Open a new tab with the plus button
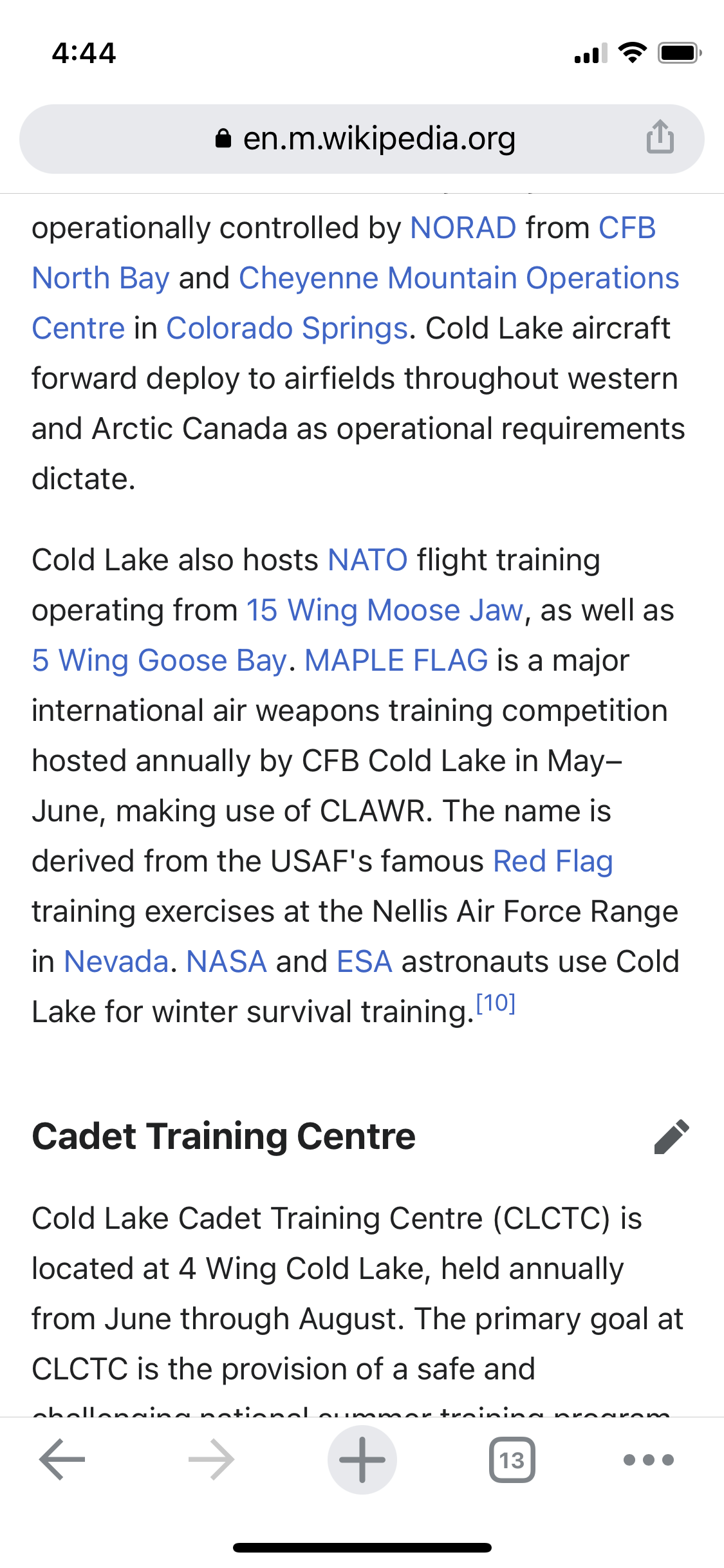 coord(362,1459)
